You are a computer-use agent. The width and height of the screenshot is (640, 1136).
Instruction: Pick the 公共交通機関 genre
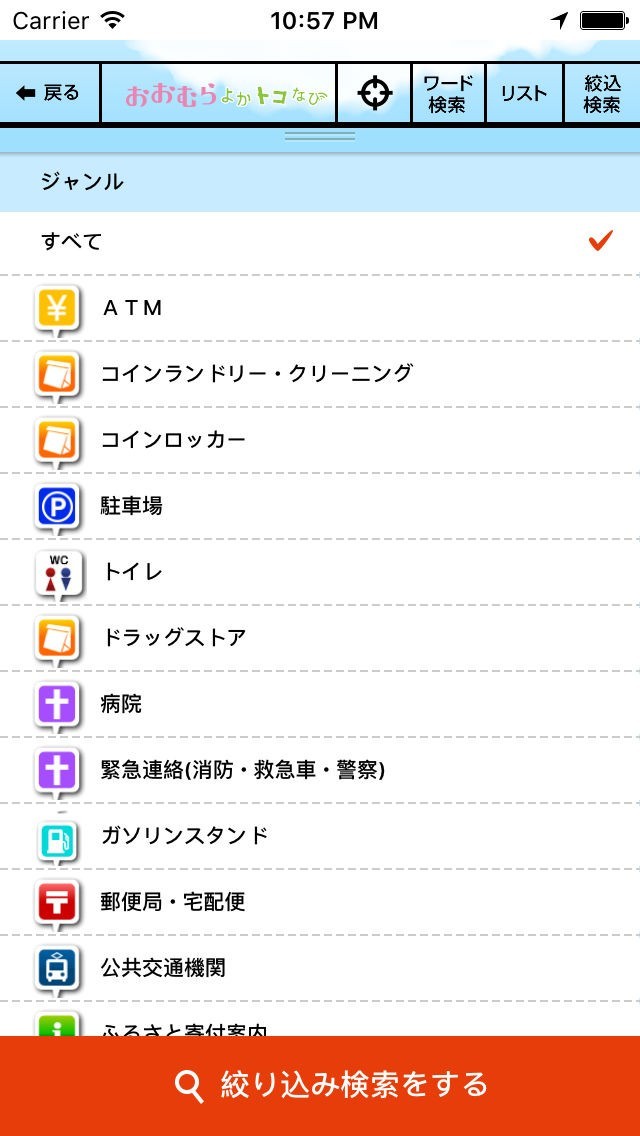tap(320, 968)
